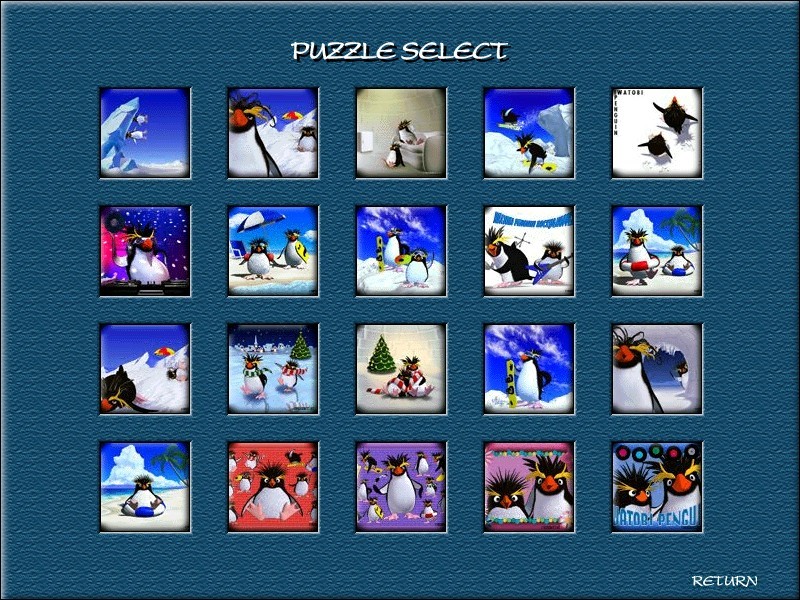Image resolution: width=800 pixels, height=600 pixels.
Task: Select the colored rings Iwatobi Pengu puzzle
Action: point(657,487)
